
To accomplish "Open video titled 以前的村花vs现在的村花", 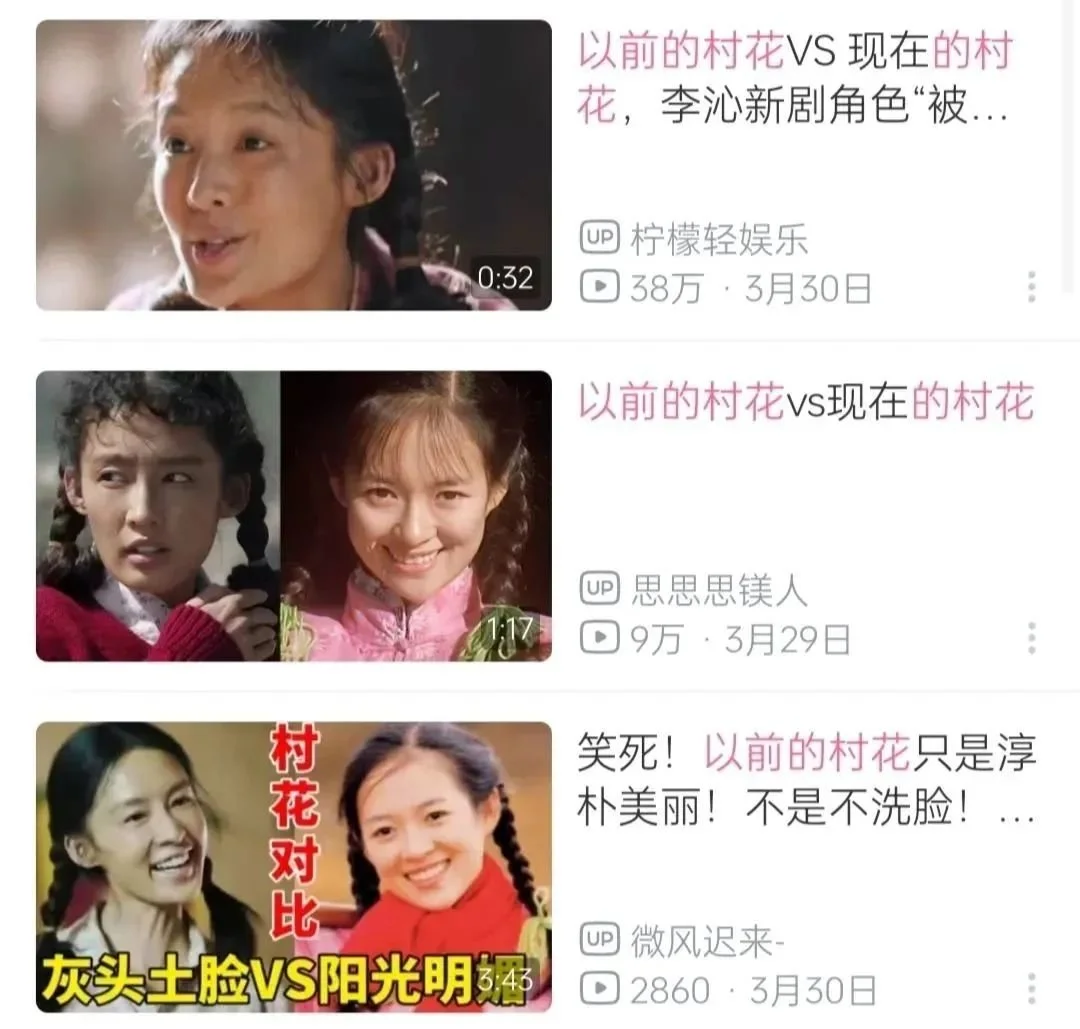I will tap(805, 403).
